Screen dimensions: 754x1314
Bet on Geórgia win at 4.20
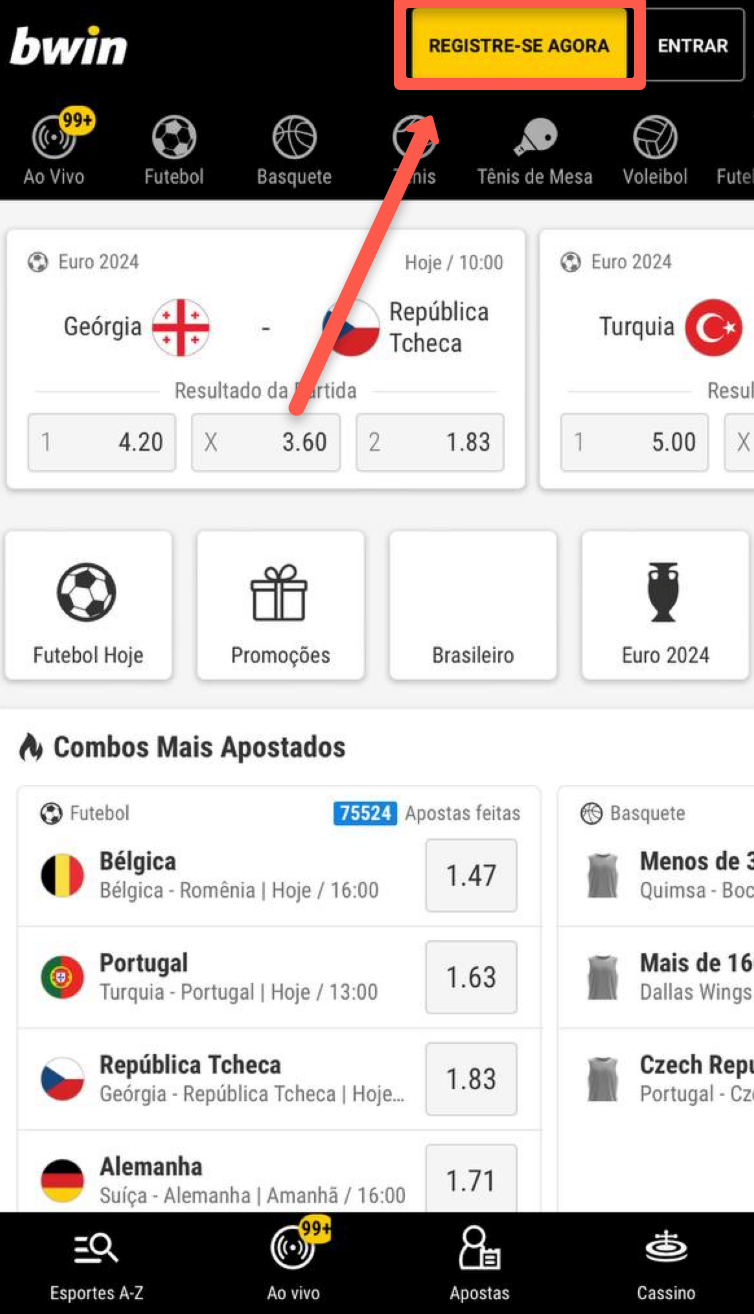point(102,442)
